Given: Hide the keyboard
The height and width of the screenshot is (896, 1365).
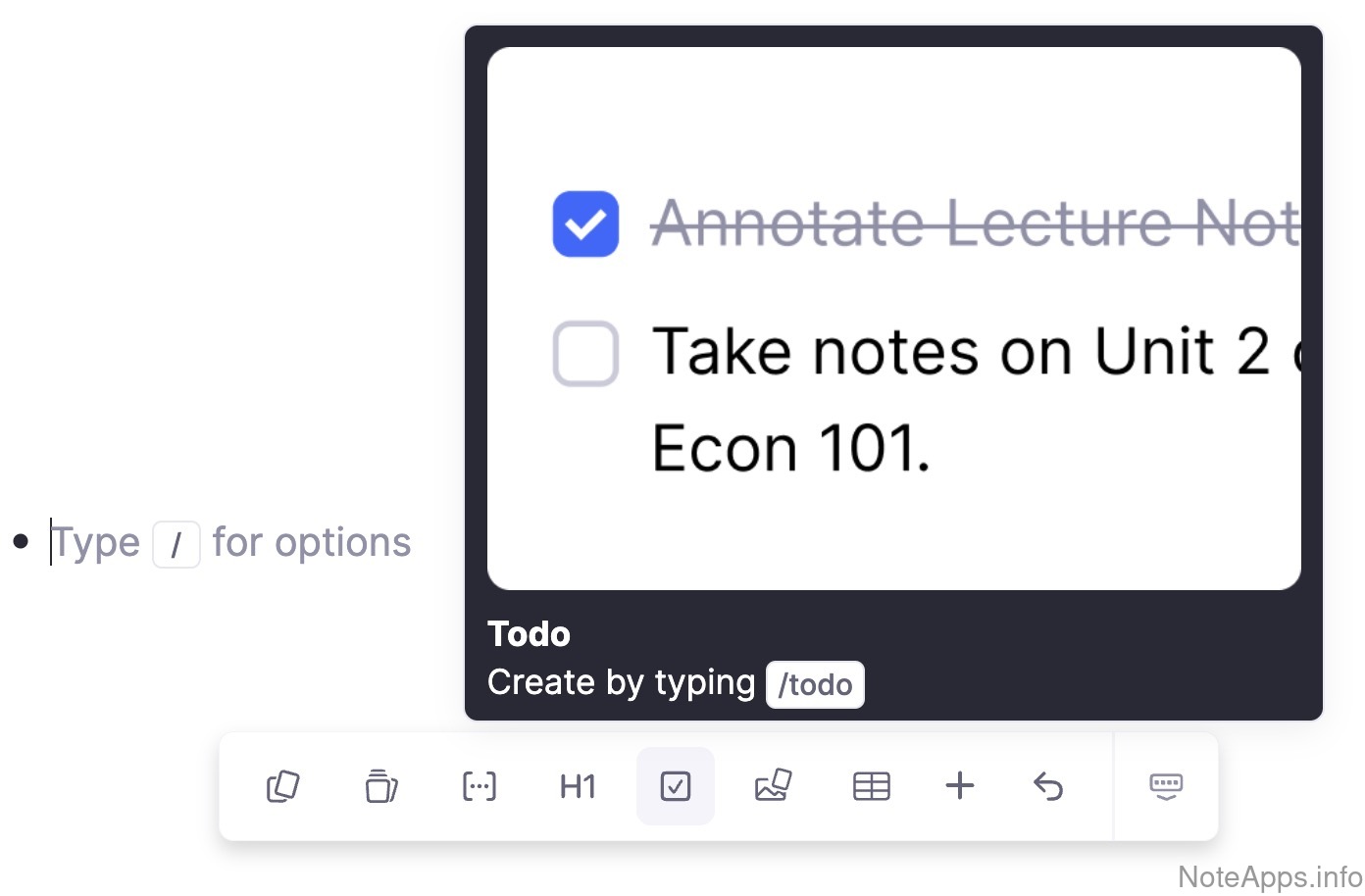Looking at the screenshot, I should pos(1165,786).
